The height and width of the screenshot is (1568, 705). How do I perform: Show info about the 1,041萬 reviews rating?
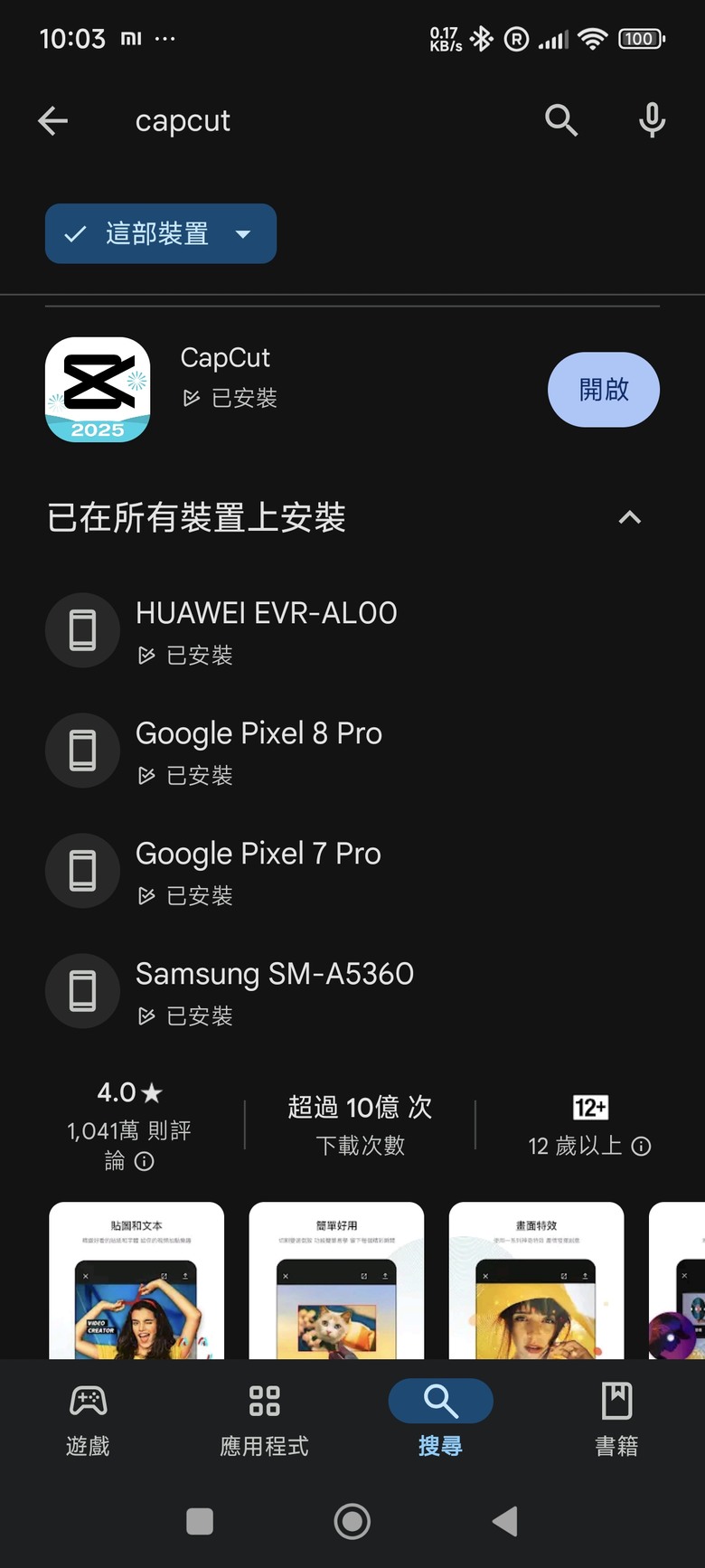[x=145, y=1161]
